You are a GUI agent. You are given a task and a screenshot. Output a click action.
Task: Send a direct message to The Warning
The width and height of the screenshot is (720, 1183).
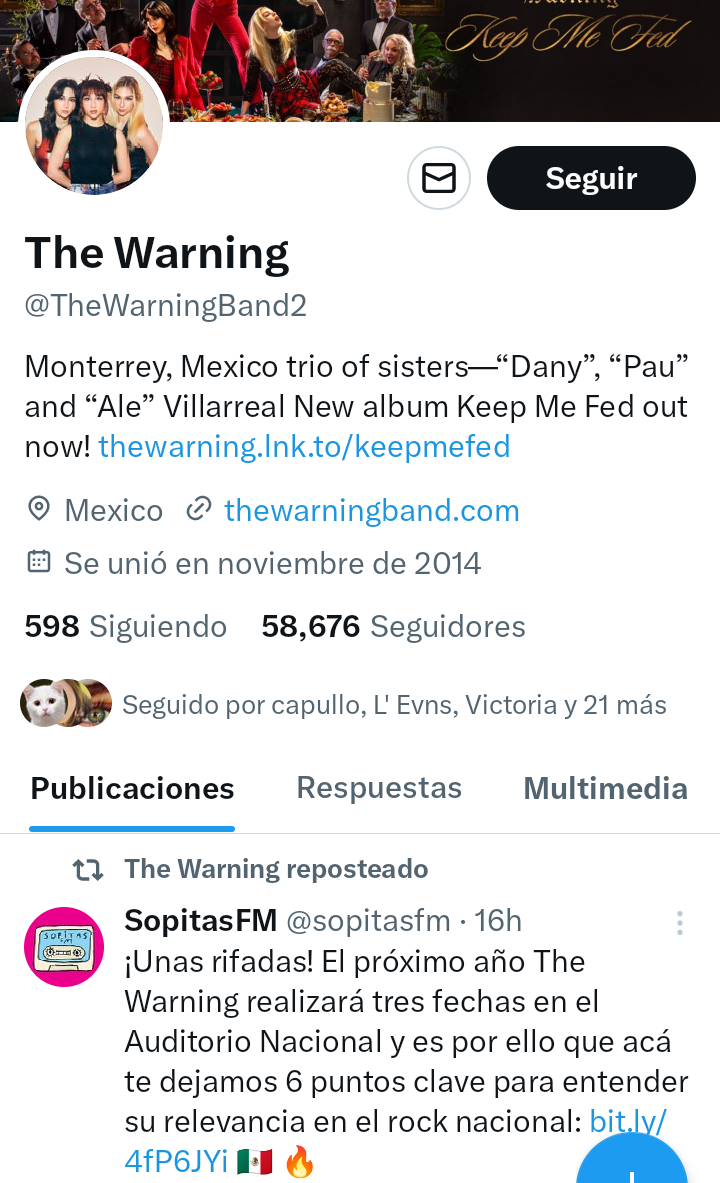[439, 178]
